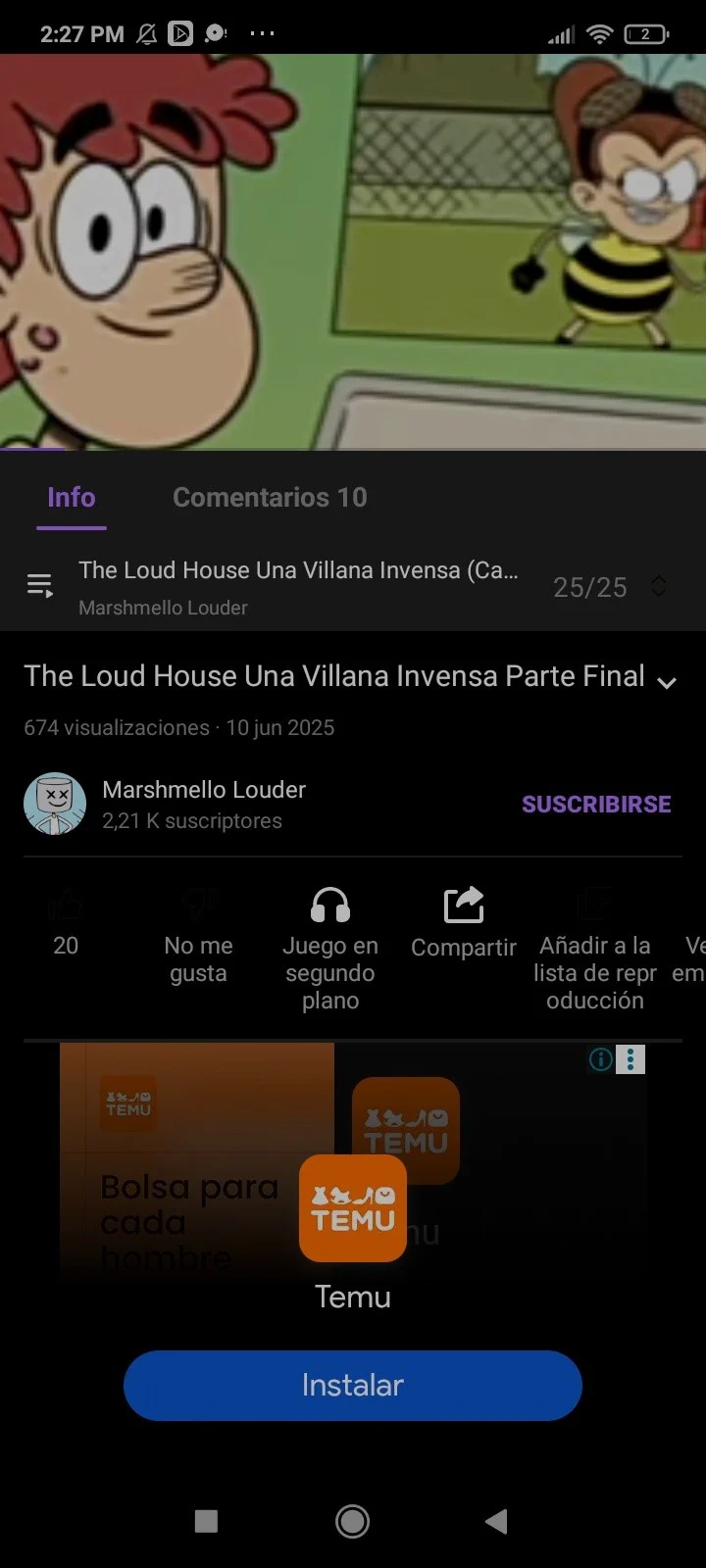This screenshot has height=1568, width=706.
Task: Open the Comentarios 10 tab
Action: coord(270,498)
